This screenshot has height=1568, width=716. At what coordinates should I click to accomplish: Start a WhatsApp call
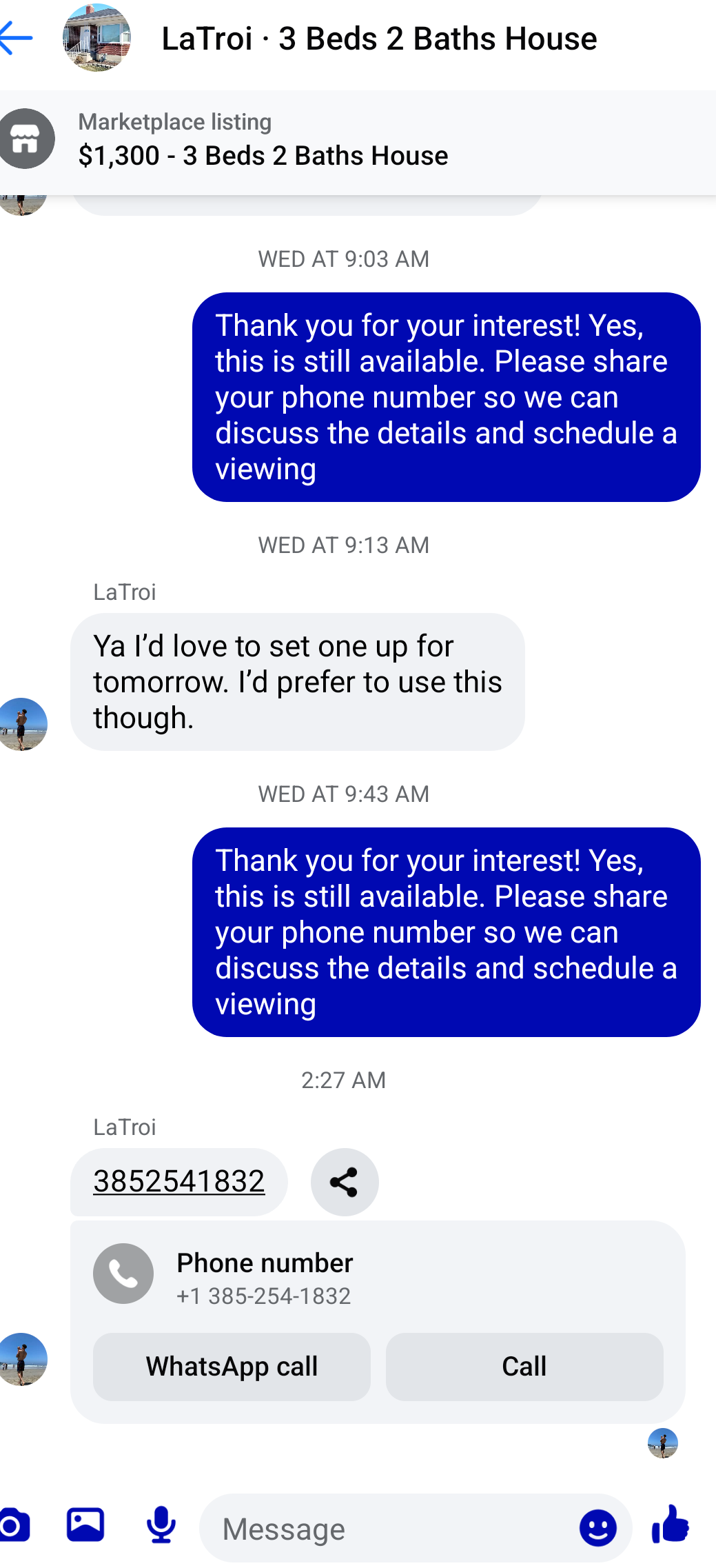click(x=232, y=1366)
